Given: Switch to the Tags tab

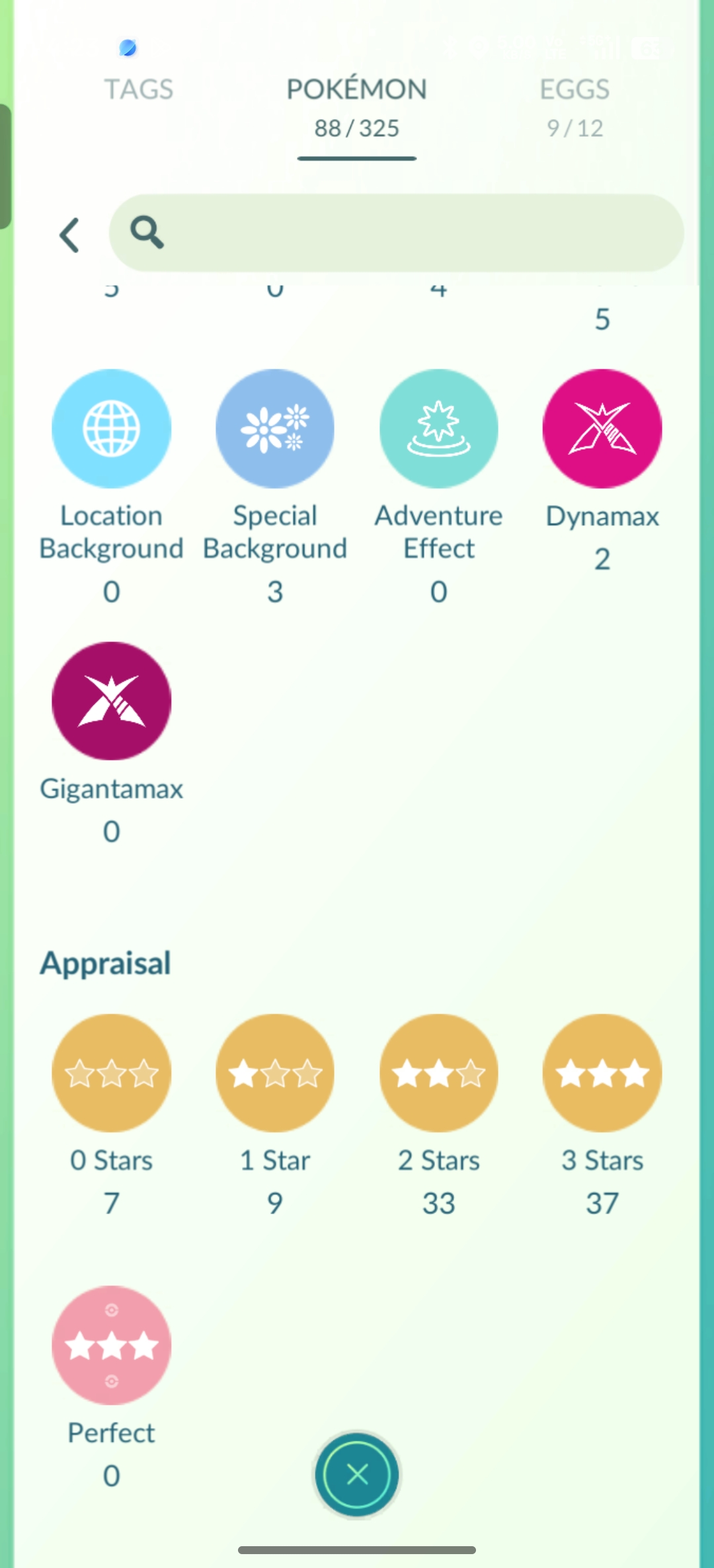Looking at the screenshot, I should [x=139, y=89].
